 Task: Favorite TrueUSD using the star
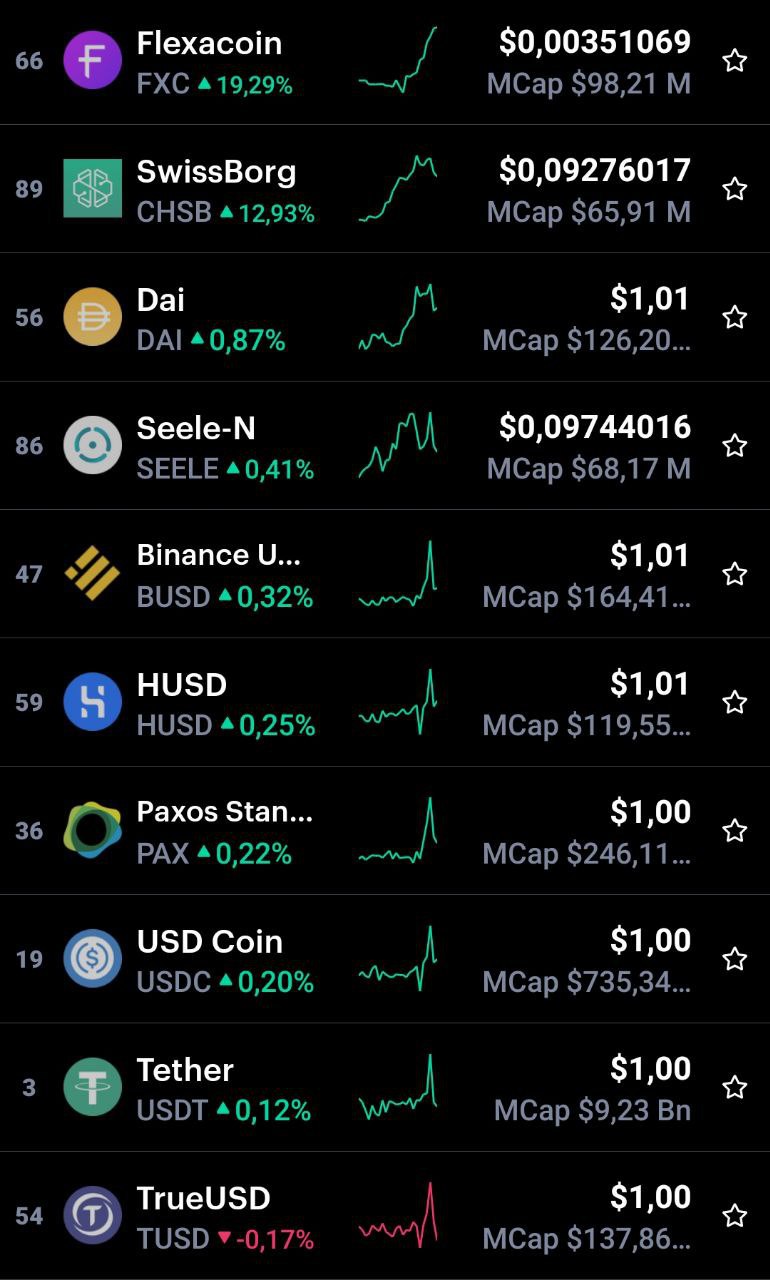pos(735,1215)
